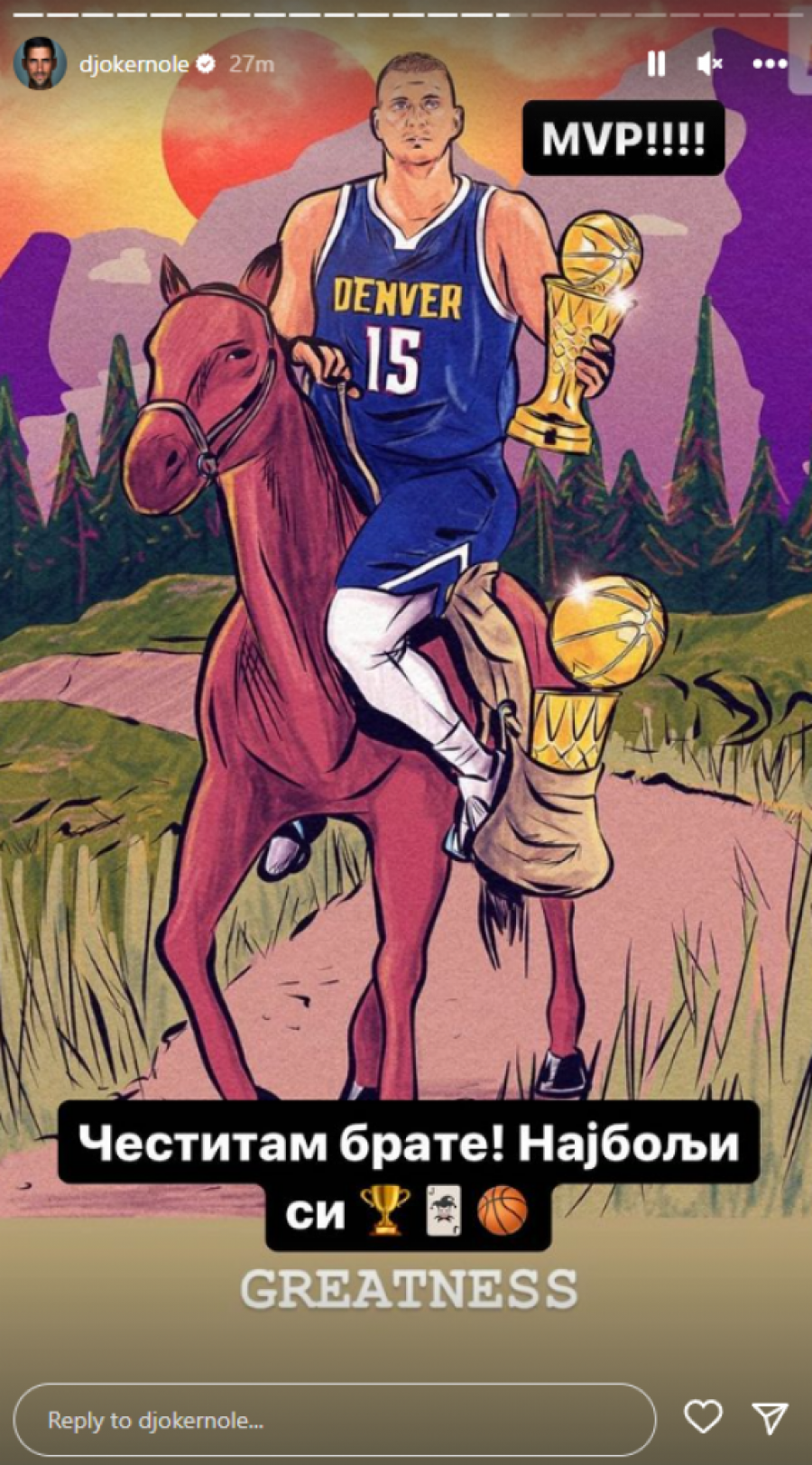Pause the story playback
Viewport: 812px width, 1465px height.
pos(657,63)
